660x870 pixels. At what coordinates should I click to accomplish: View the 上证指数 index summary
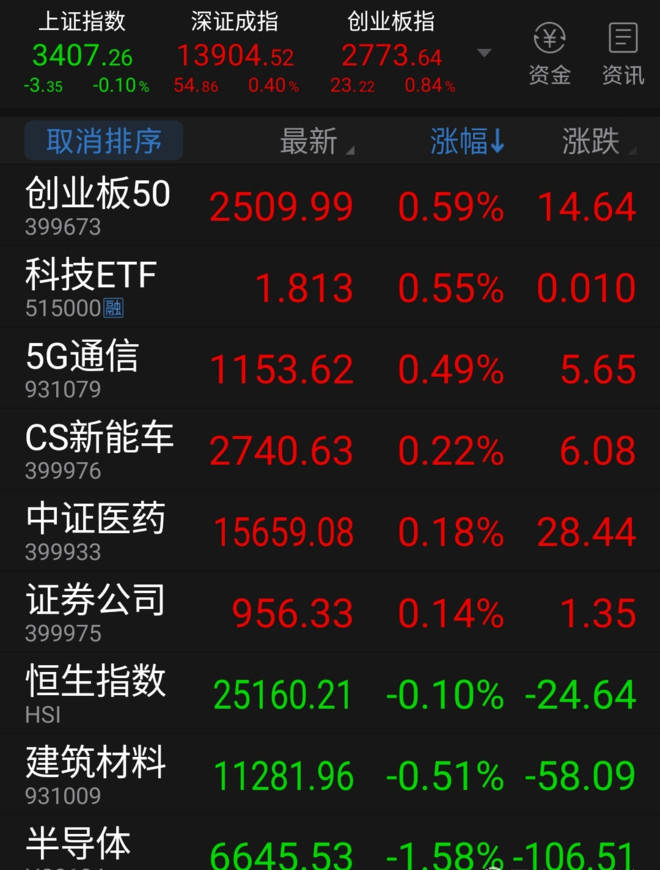tap(82, 53)
